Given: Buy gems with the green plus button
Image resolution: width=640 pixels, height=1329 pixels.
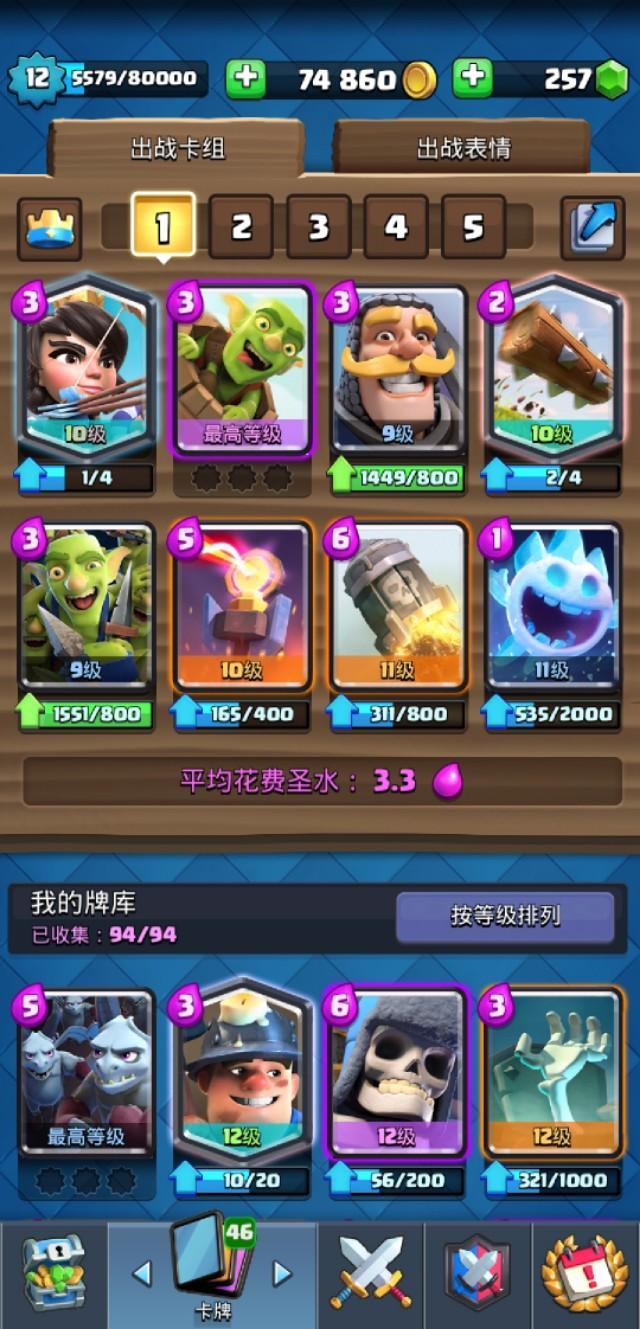Looking at the screenshot, I should pyautogui.click(x=473, y=79).
